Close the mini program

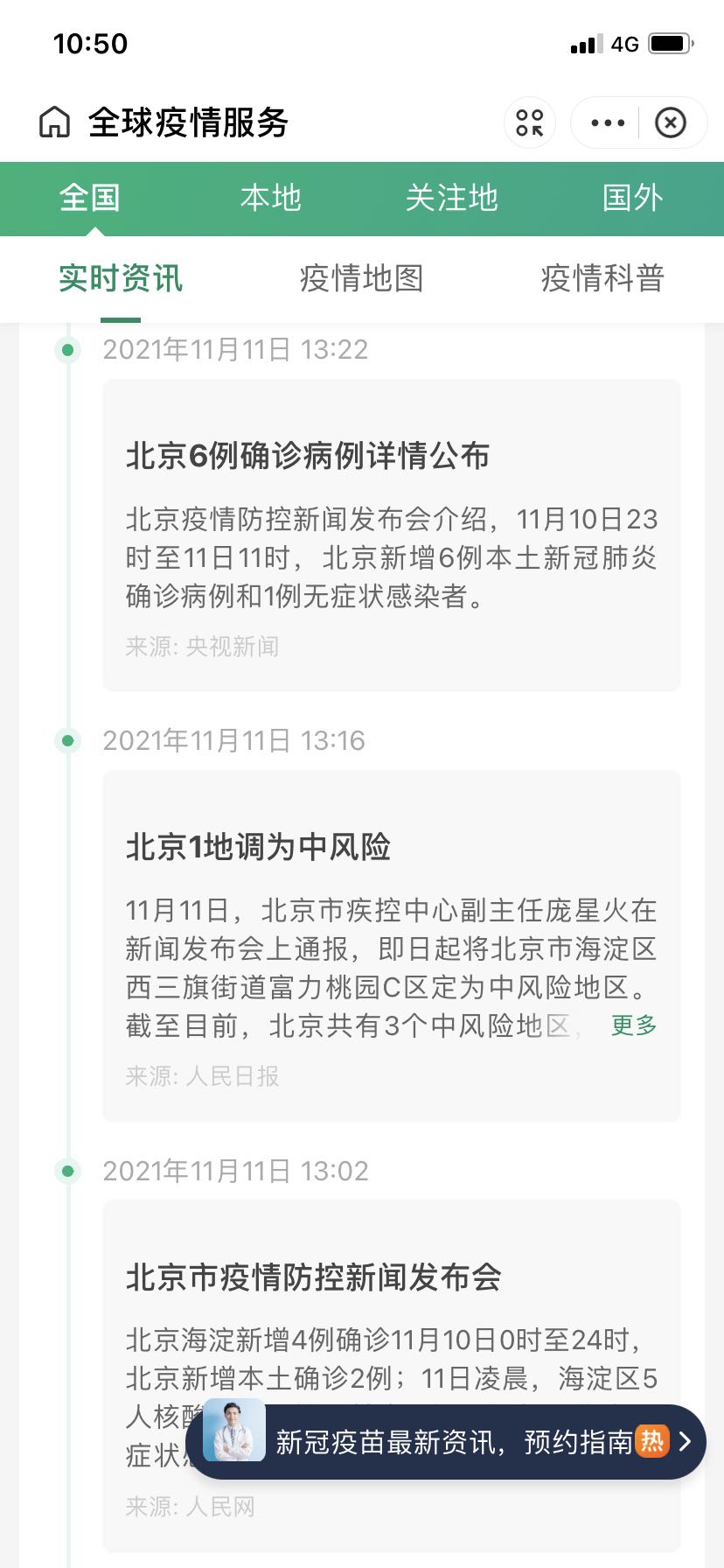coord(671,122)
